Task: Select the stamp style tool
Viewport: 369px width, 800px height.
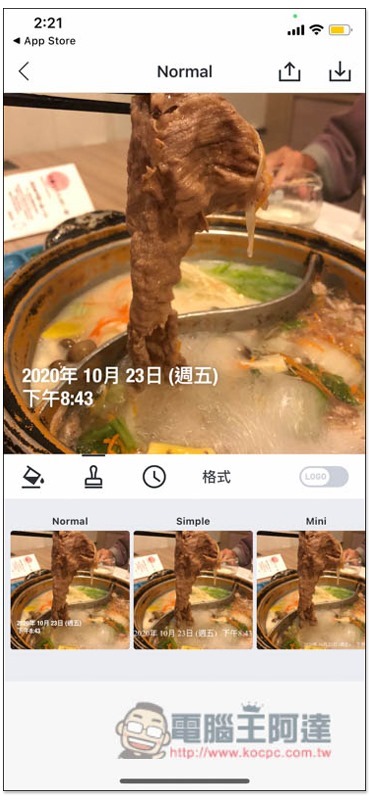Action: 93,478
